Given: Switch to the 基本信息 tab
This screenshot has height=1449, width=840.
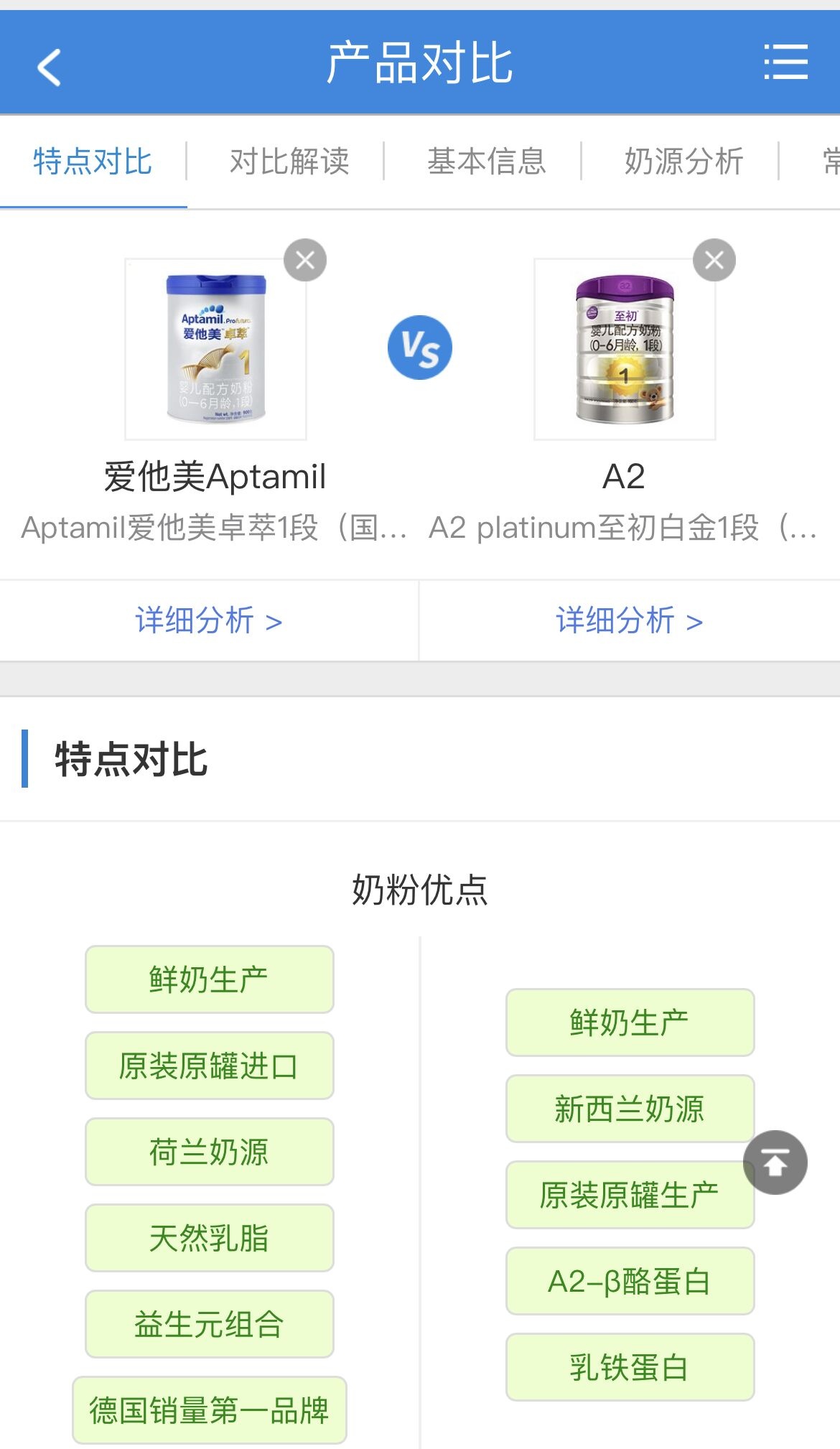Looking at the screenshot, I should (x=487, y=161).
